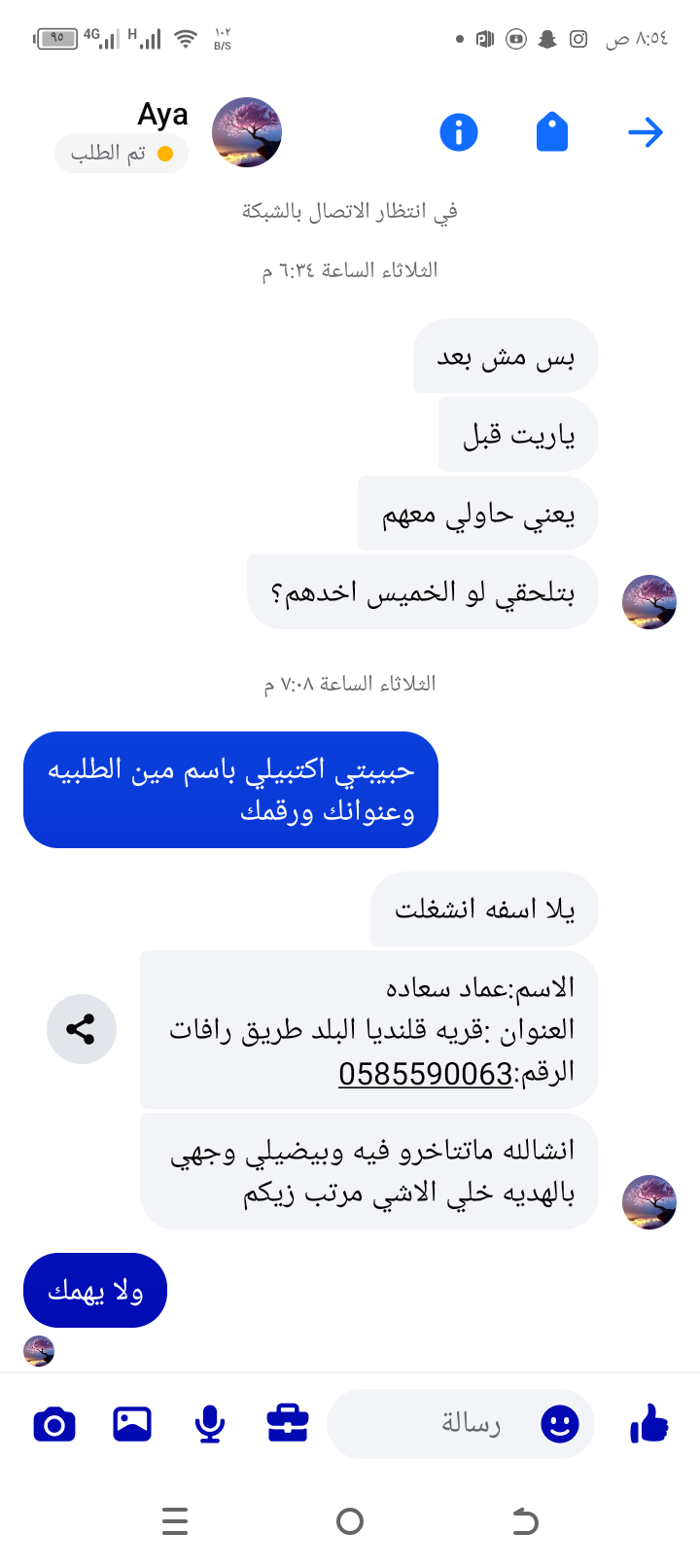Open the business tools briefcase
This screenshot has height=1568, width=700.
[x=288, y=1424]
